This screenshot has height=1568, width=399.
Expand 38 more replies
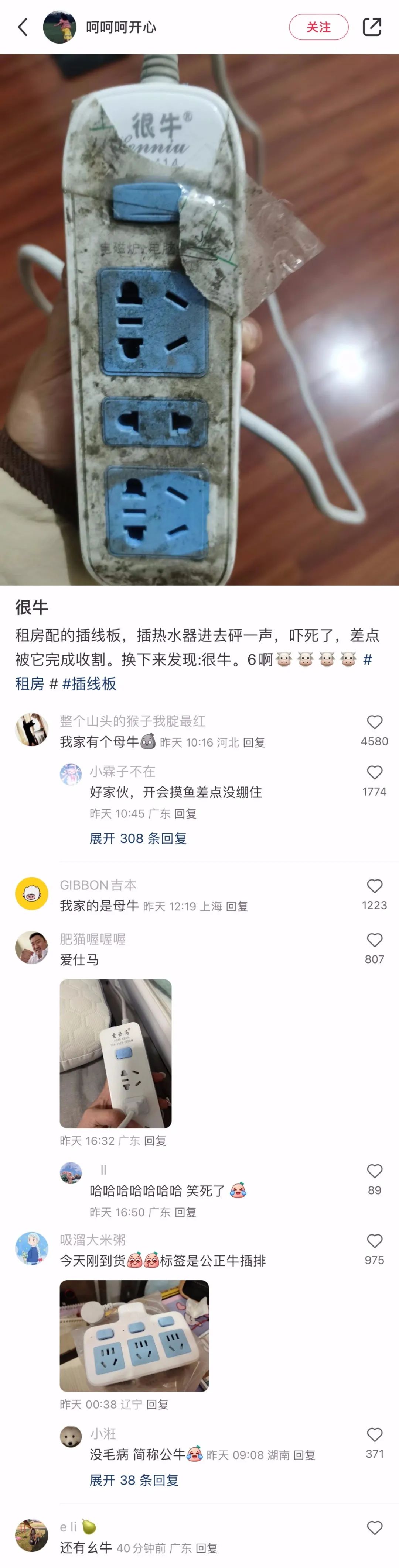point(134,1480)
